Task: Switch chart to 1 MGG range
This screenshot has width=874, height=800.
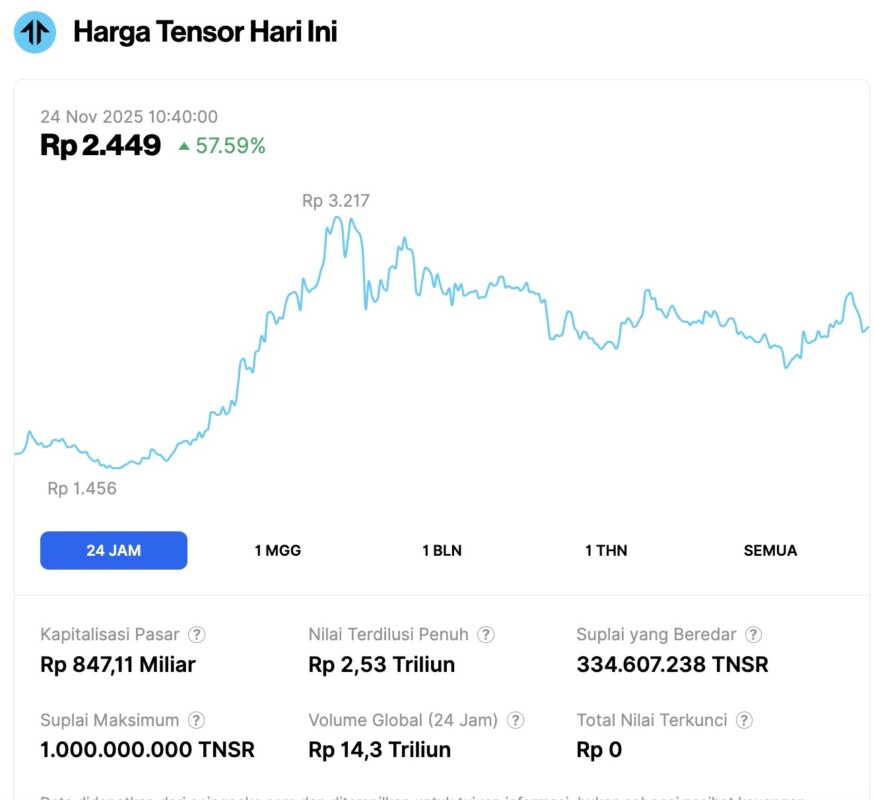Action: 277,550
